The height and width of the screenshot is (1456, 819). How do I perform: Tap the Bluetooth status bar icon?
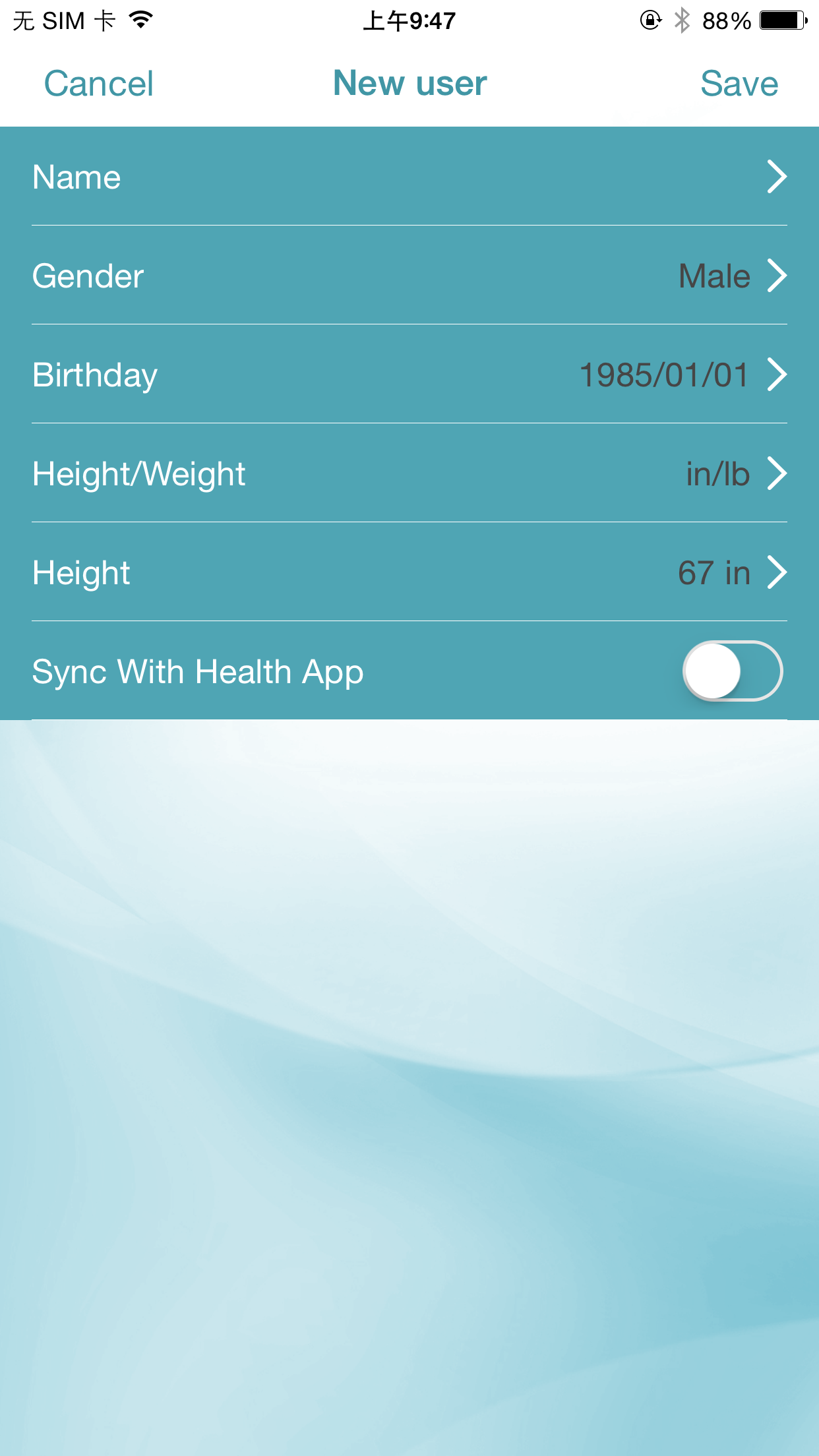(x=682, y=19)
